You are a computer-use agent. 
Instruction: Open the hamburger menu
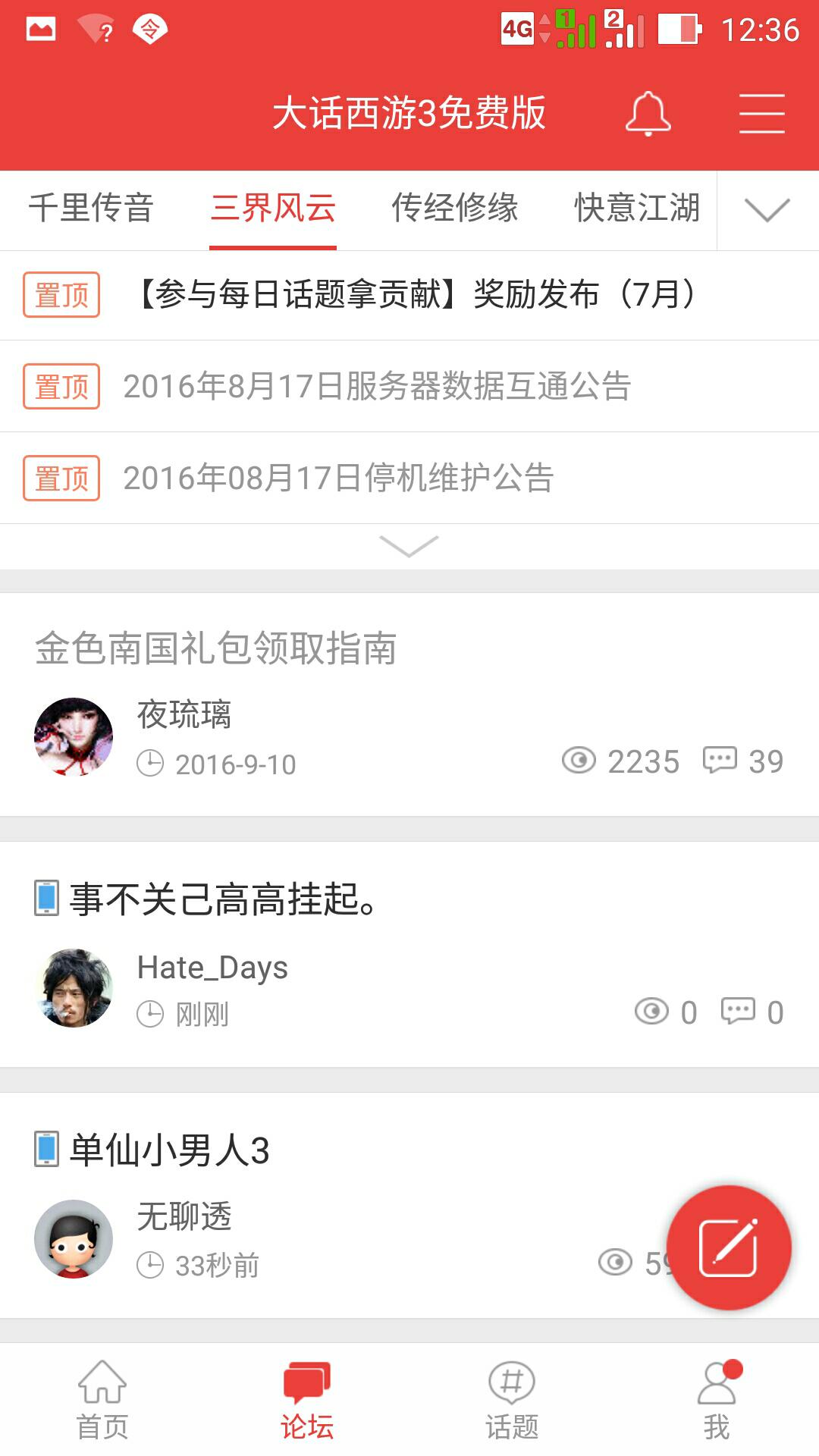(x=761, y=114)
